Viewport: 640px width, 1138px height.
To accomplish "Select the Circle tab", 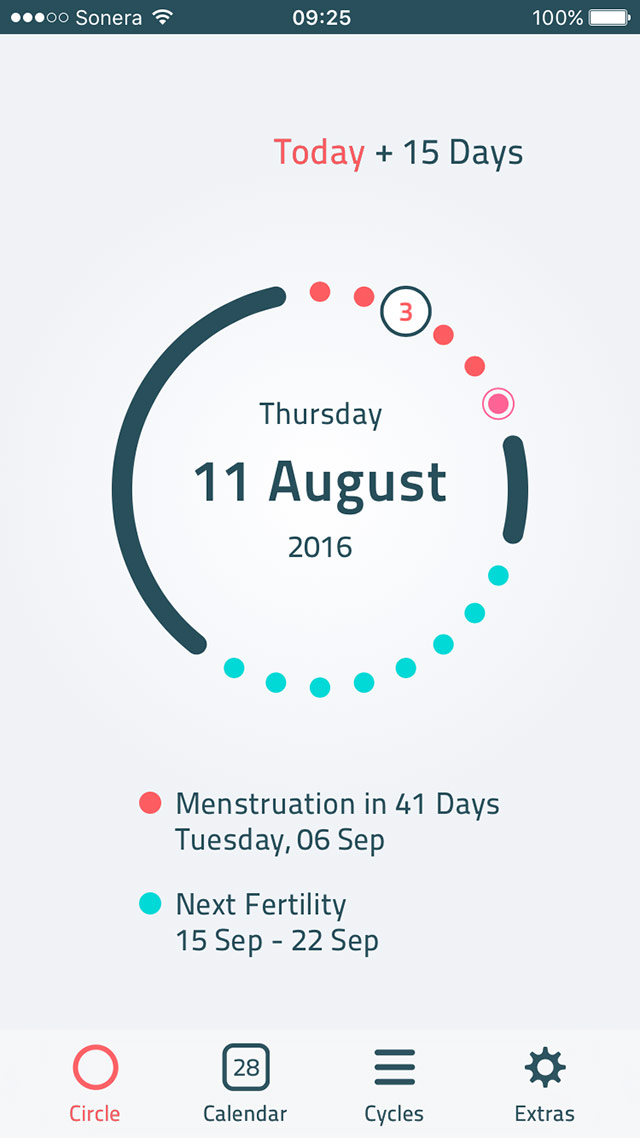I will tap(95, 1082).
